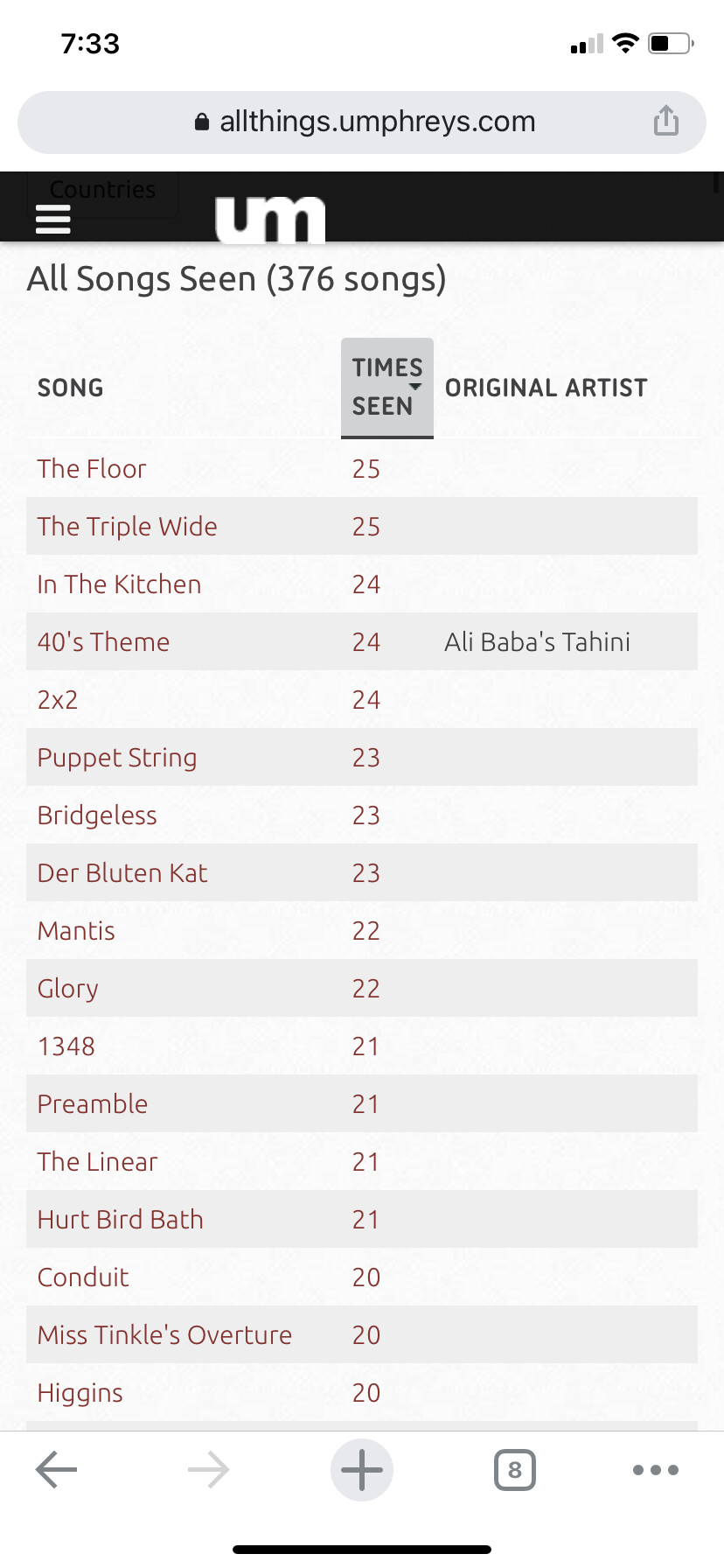Open Mantis song link
The image size is (724, 1568).
(76, 931)
